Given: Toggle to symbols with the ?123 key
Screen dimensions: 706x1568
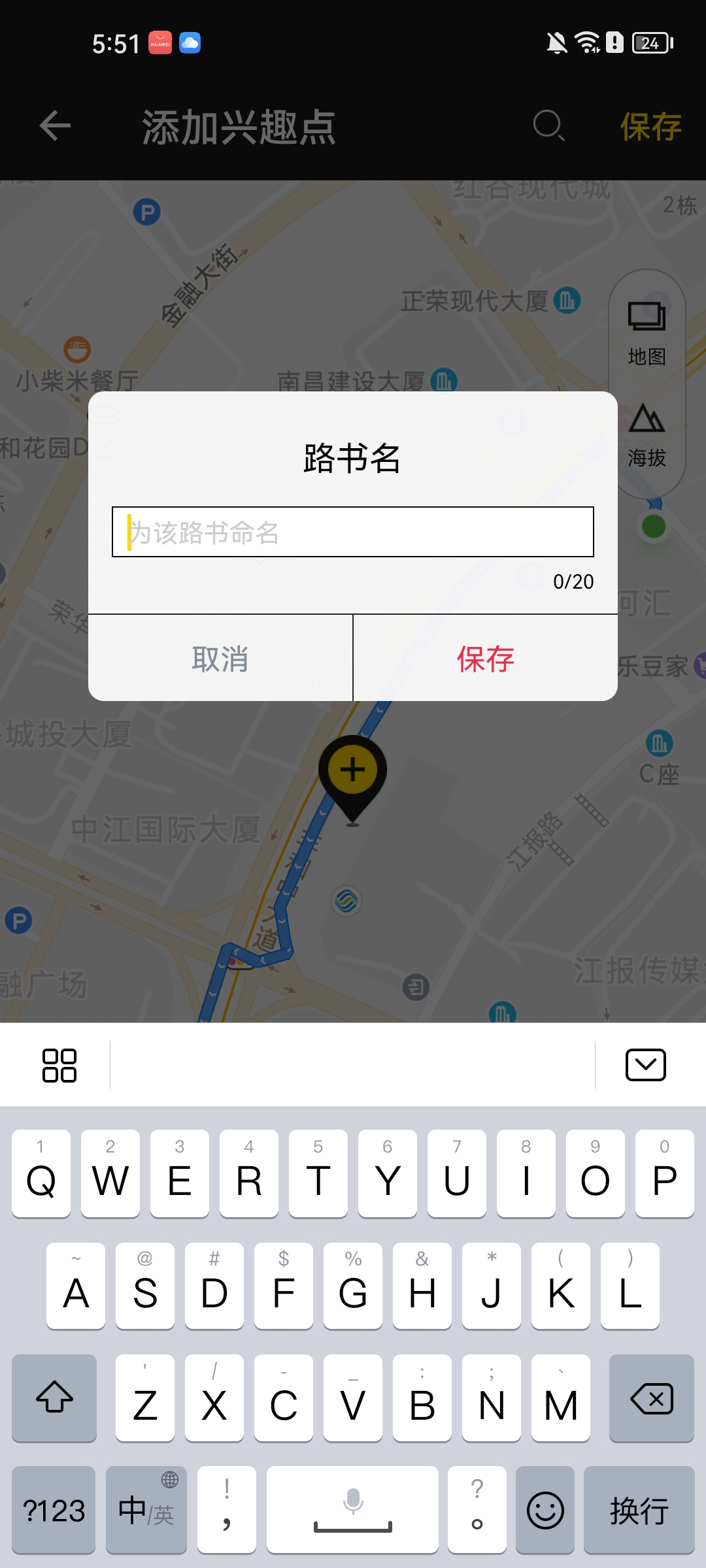Looking at the screenshot, I should tap(53, 1511).
